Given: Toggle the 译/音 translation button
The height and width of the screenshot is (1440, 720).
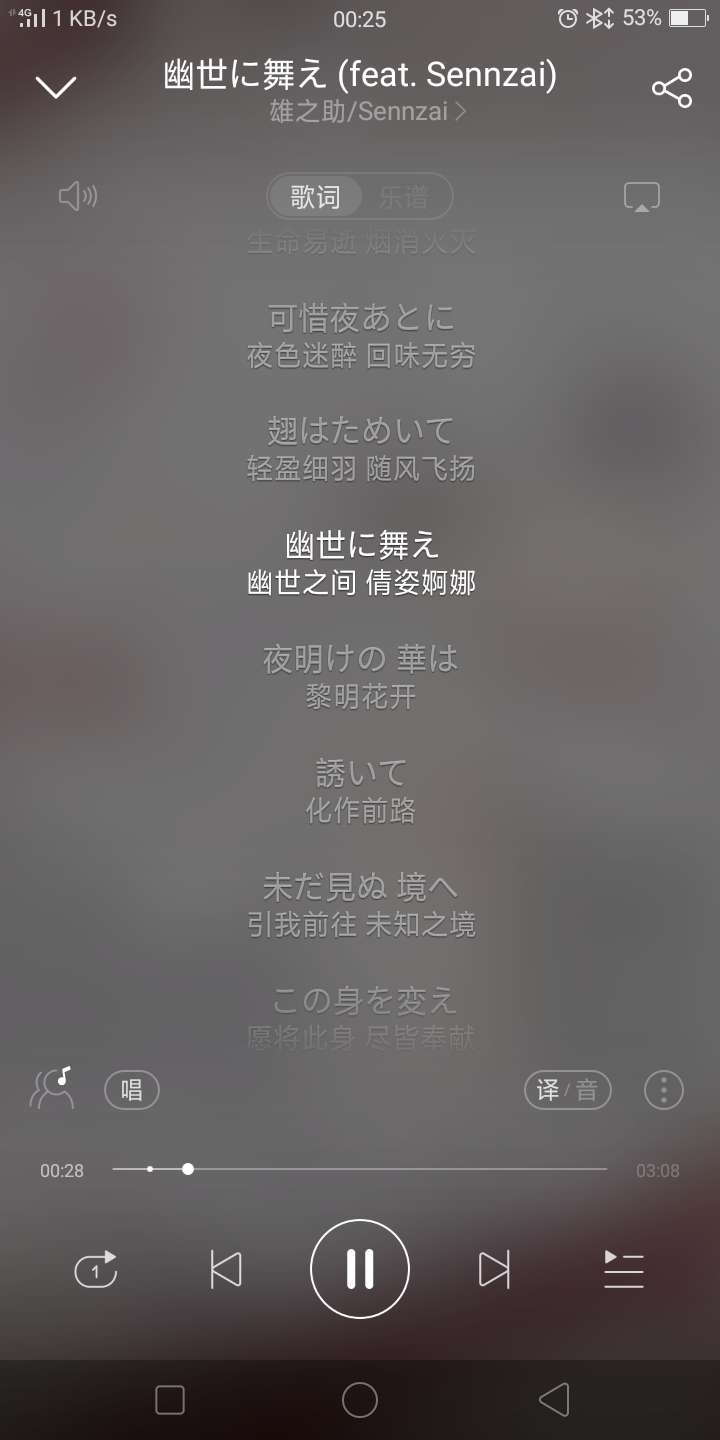Looking at the screenshot, I should click(568, 1090).
